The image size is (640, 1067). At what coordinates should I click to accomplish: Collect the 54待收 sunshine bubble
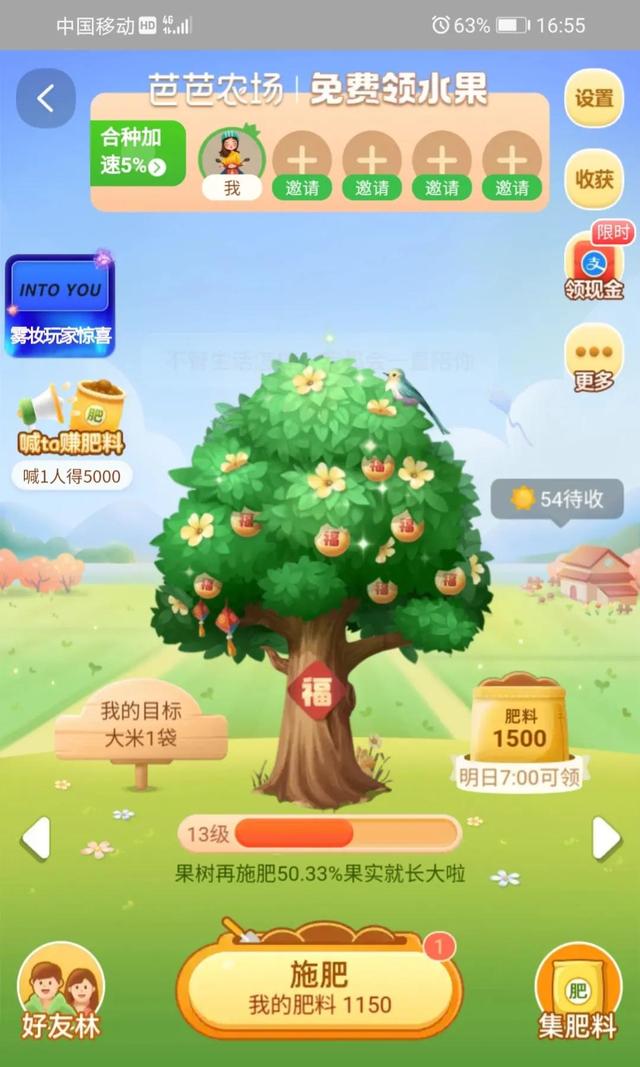pos(556,498)
